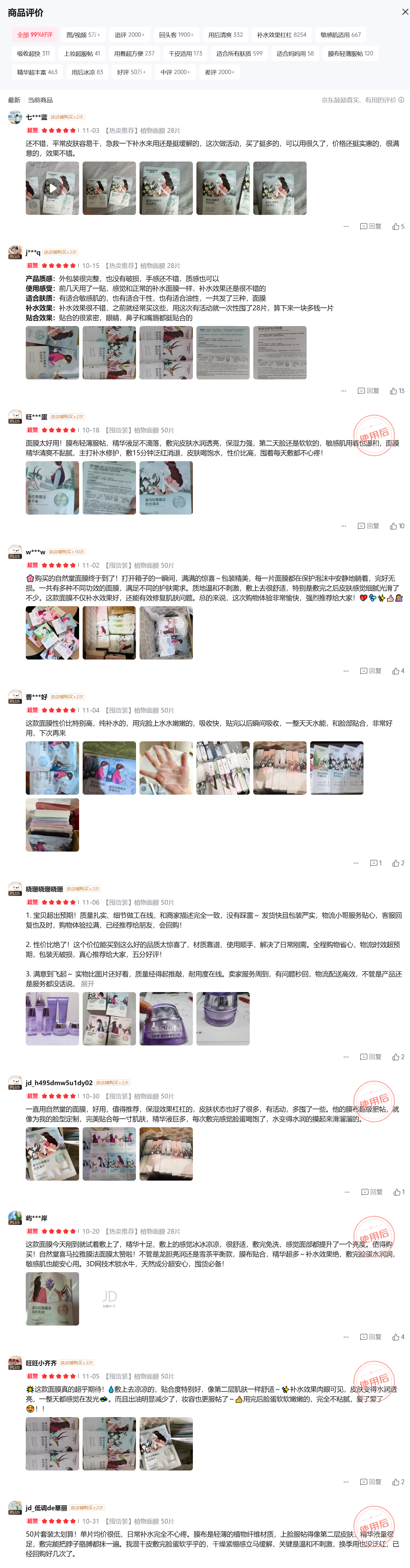
Task: Reply to 旺旺小齐齐's review
Action: (x=371, y=1481)
